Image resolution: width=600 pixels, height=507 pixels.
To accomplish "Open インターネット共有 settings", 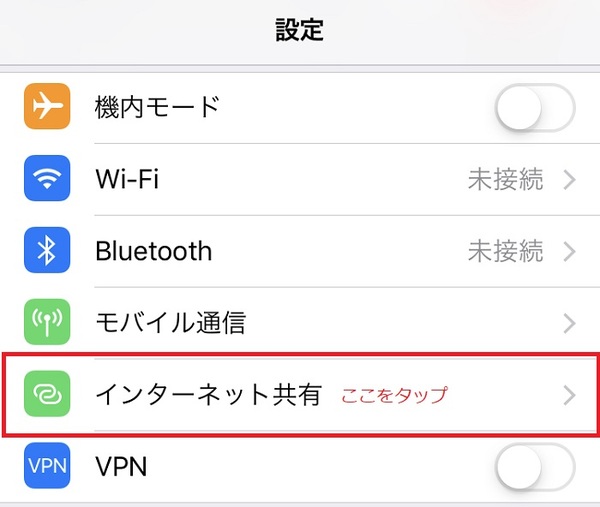I will [x=300, y=394].
